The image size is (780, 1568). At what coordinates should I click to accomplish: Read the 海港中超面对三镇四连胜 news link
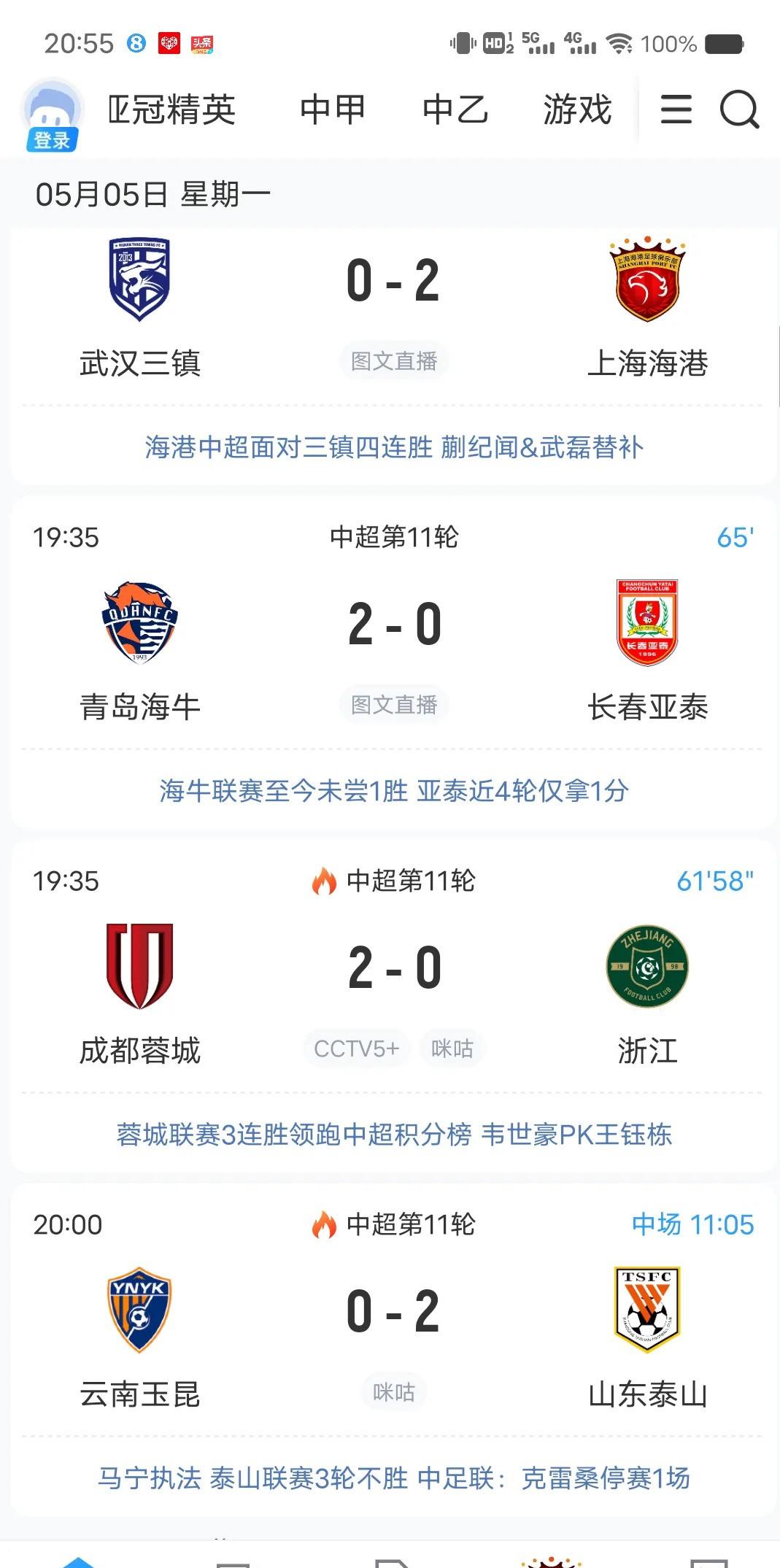(x=394, y=447)
